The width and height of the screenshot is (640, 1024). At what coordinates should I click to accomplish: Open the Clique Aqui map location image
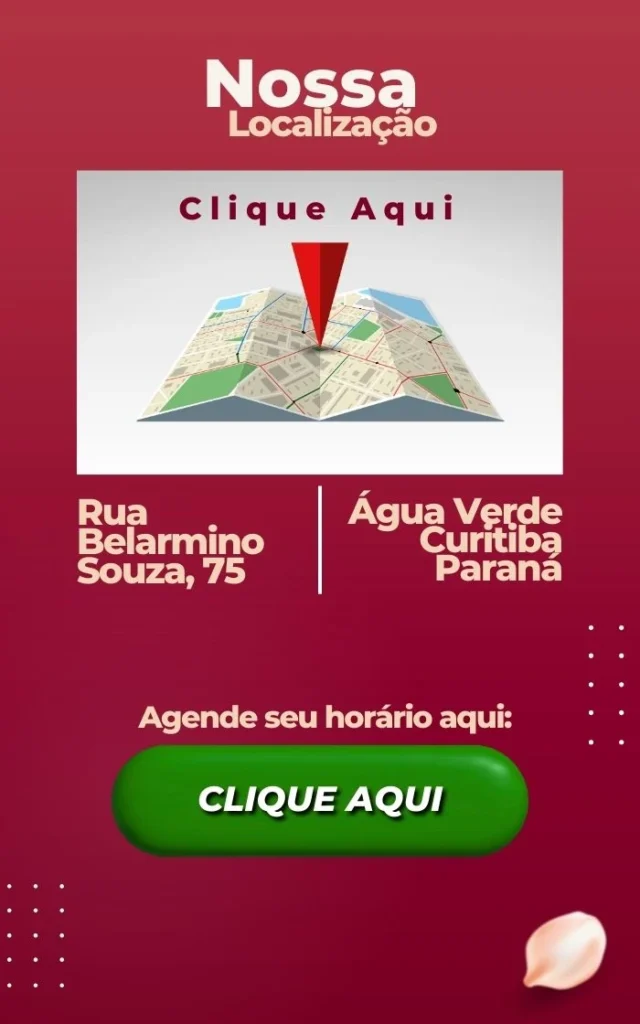pyautogui.click(x=319, y=322)
